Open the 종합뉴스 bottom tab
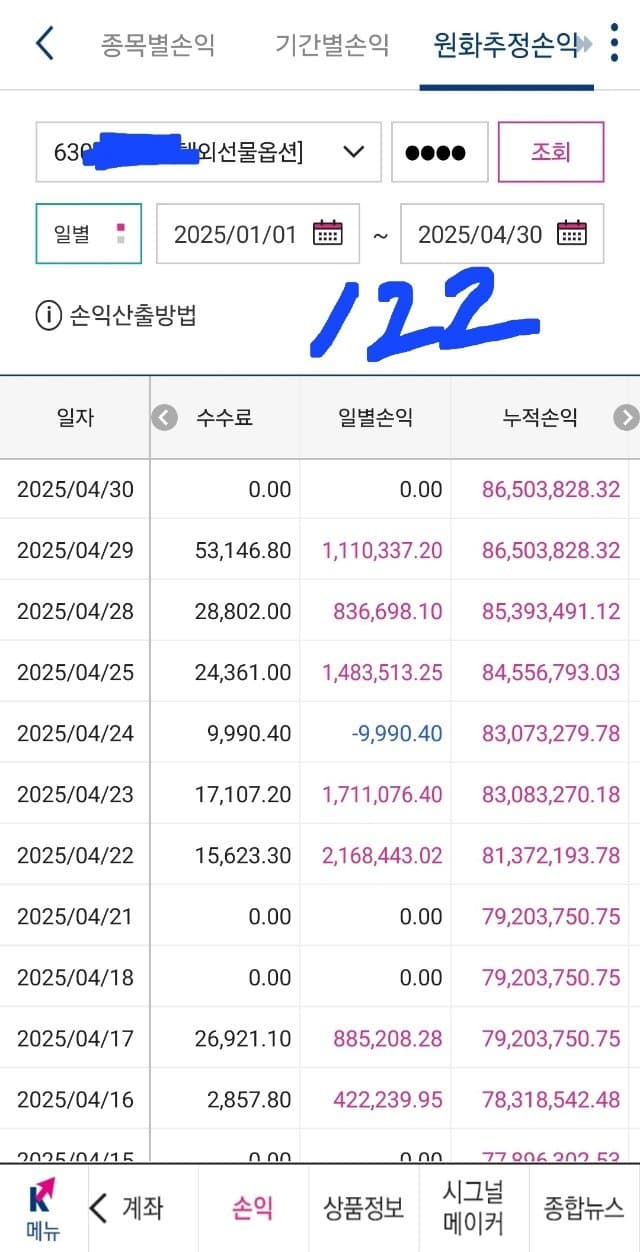The height and width of the screenshot is (1252, 640). (x=584, y=1208)
